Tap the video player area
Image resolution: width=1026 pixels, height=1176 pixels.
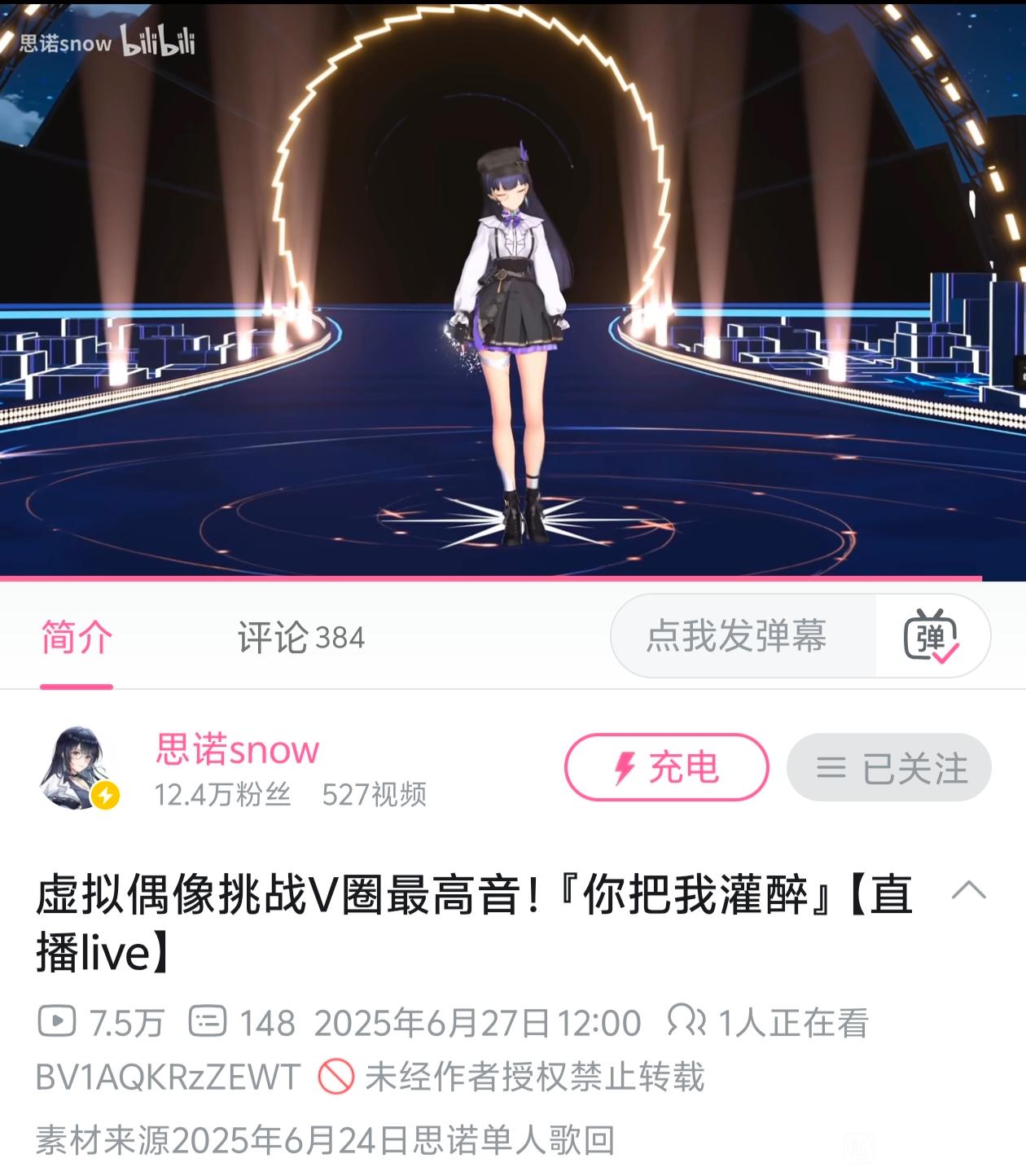(513, 287)
